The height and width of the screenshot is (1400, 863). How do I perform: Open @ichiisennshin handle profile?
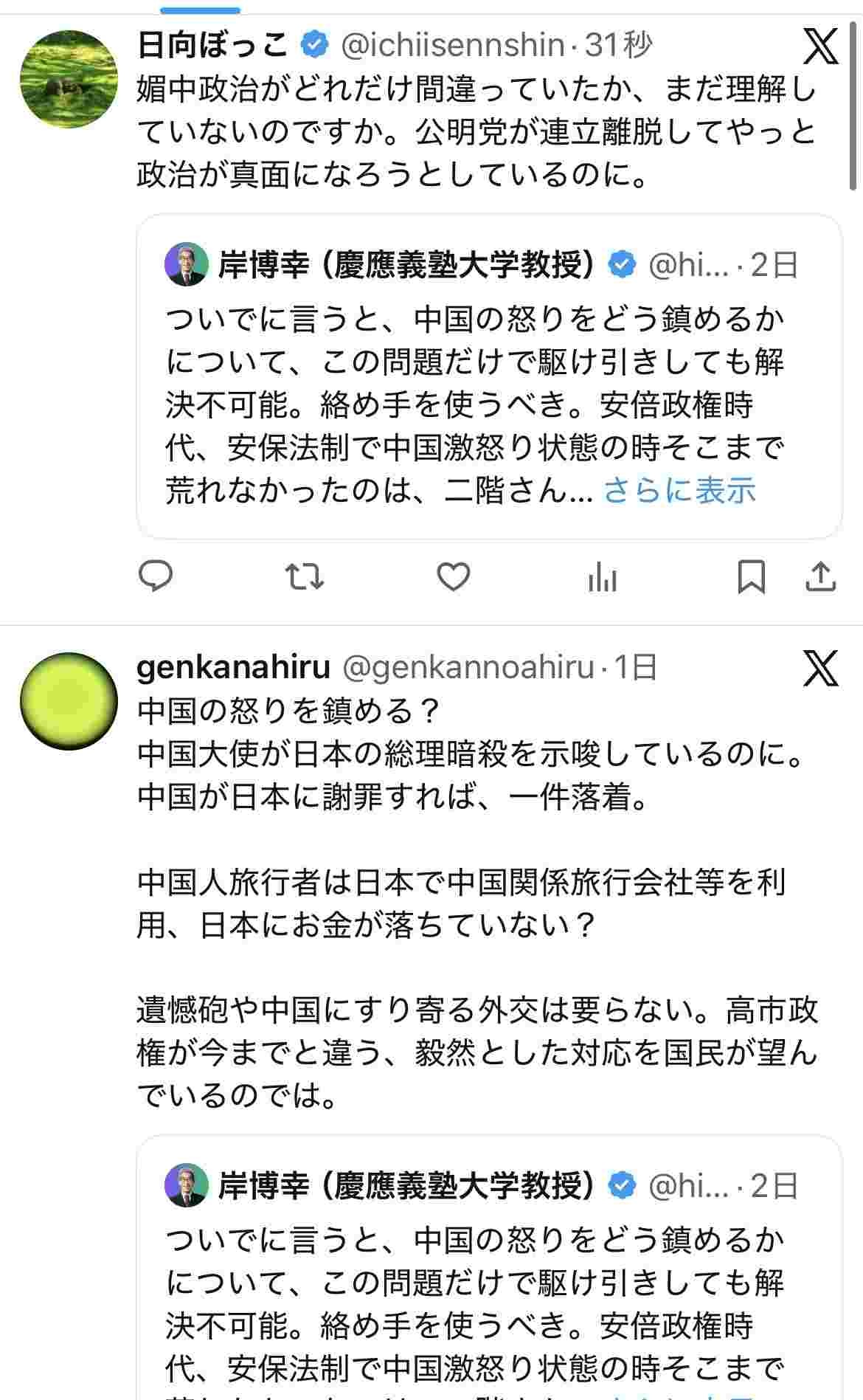click(x=452, y=46)
